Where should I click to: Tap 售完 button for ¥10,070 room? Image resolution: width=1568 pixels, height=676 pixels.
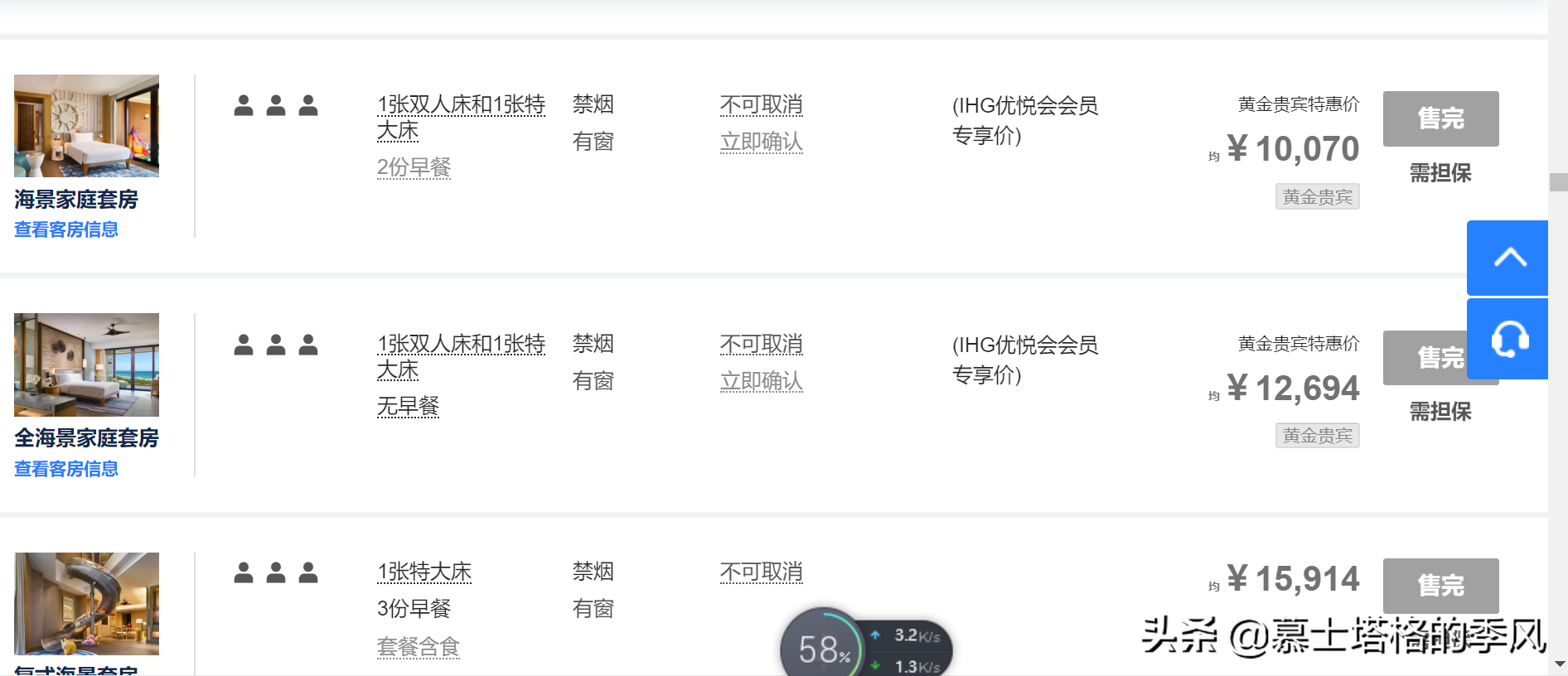1440,118
